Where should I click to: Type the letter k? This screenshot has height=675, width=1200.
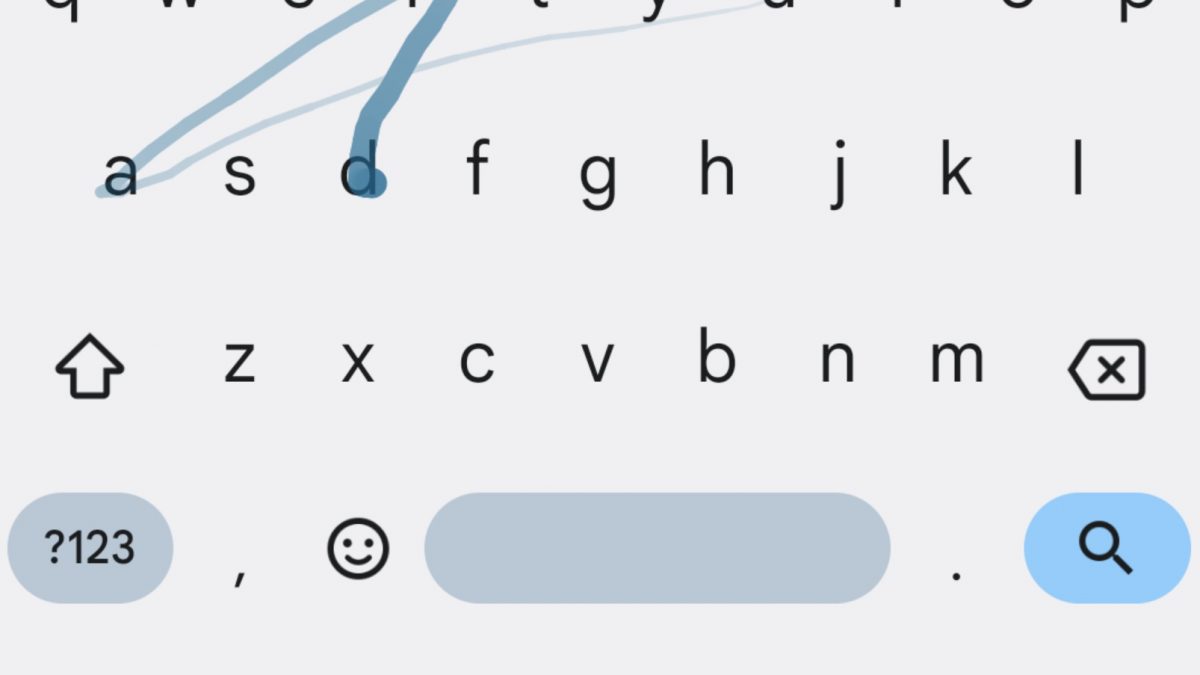(x=956, y=172)
